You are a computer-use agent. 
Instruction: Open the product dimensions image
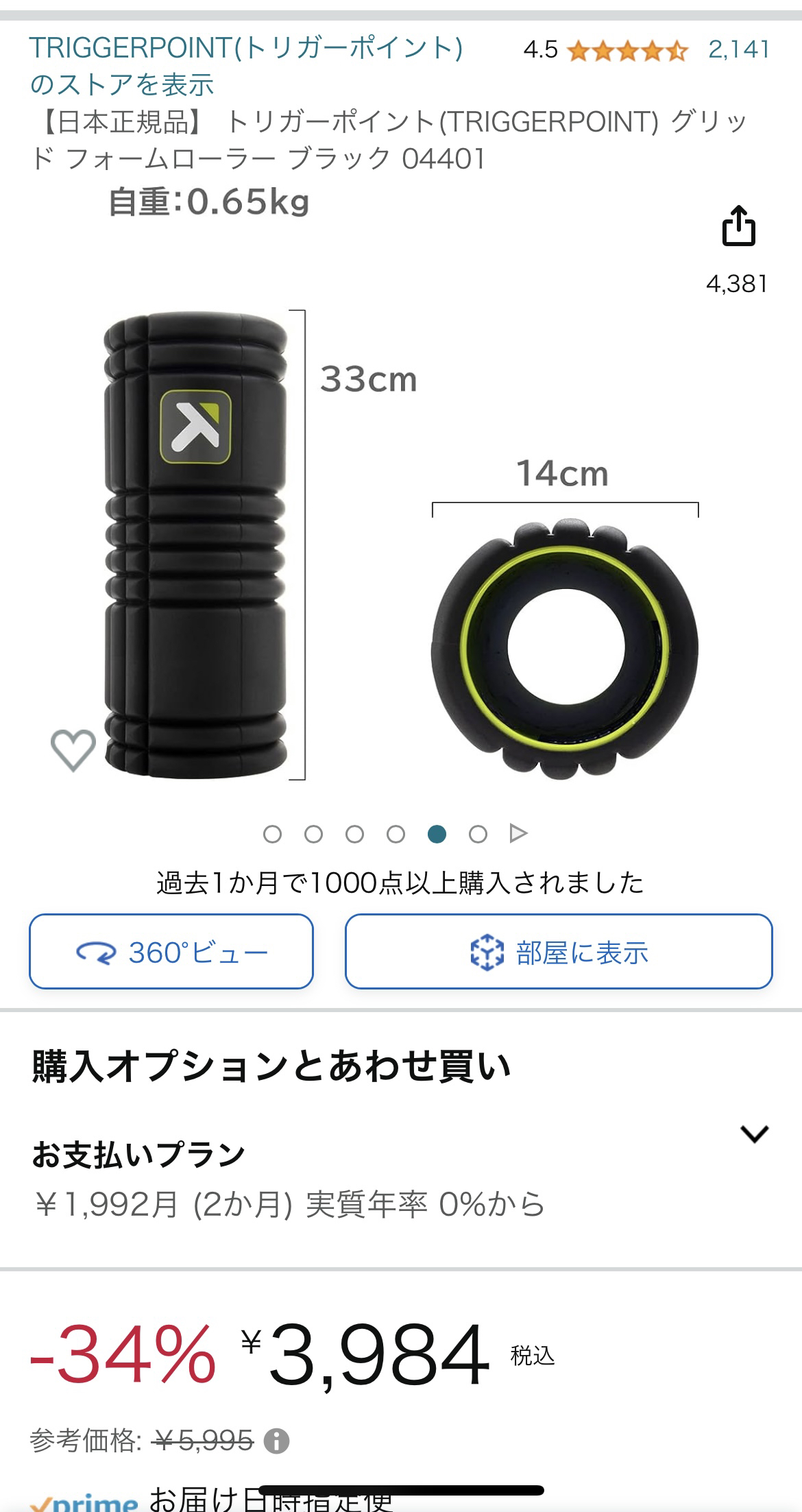(401, 545)
